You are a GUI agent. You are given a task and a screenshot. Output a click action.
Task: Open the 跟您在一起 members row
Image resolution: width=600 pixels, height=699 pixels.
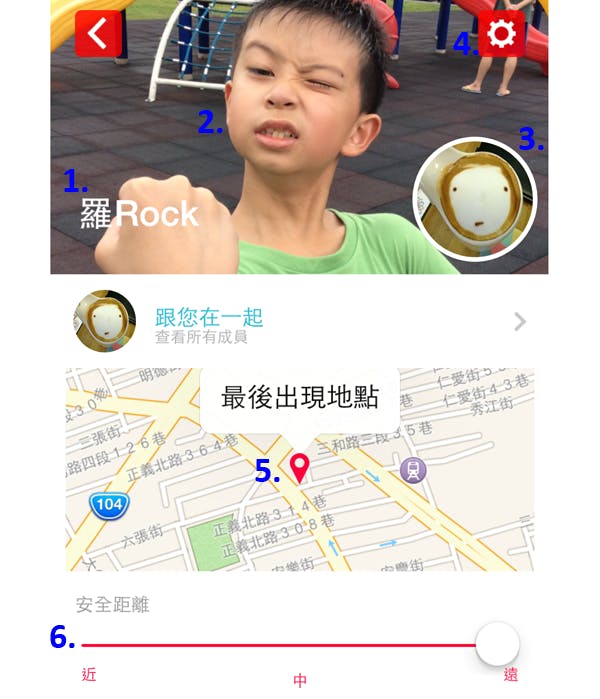pos(299,322)
